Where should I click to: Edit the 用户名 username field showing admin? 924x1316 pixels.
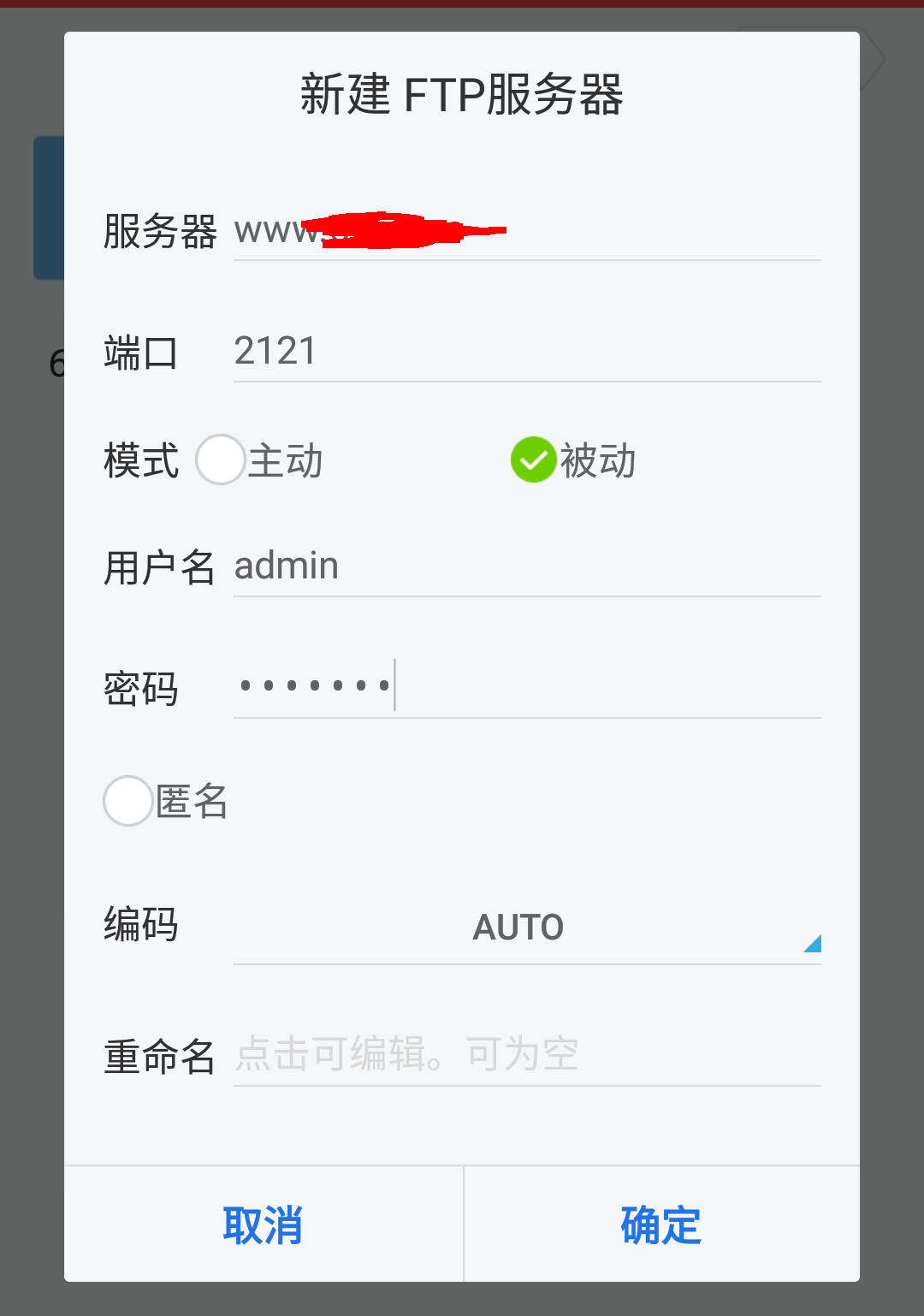click(526, 566)
